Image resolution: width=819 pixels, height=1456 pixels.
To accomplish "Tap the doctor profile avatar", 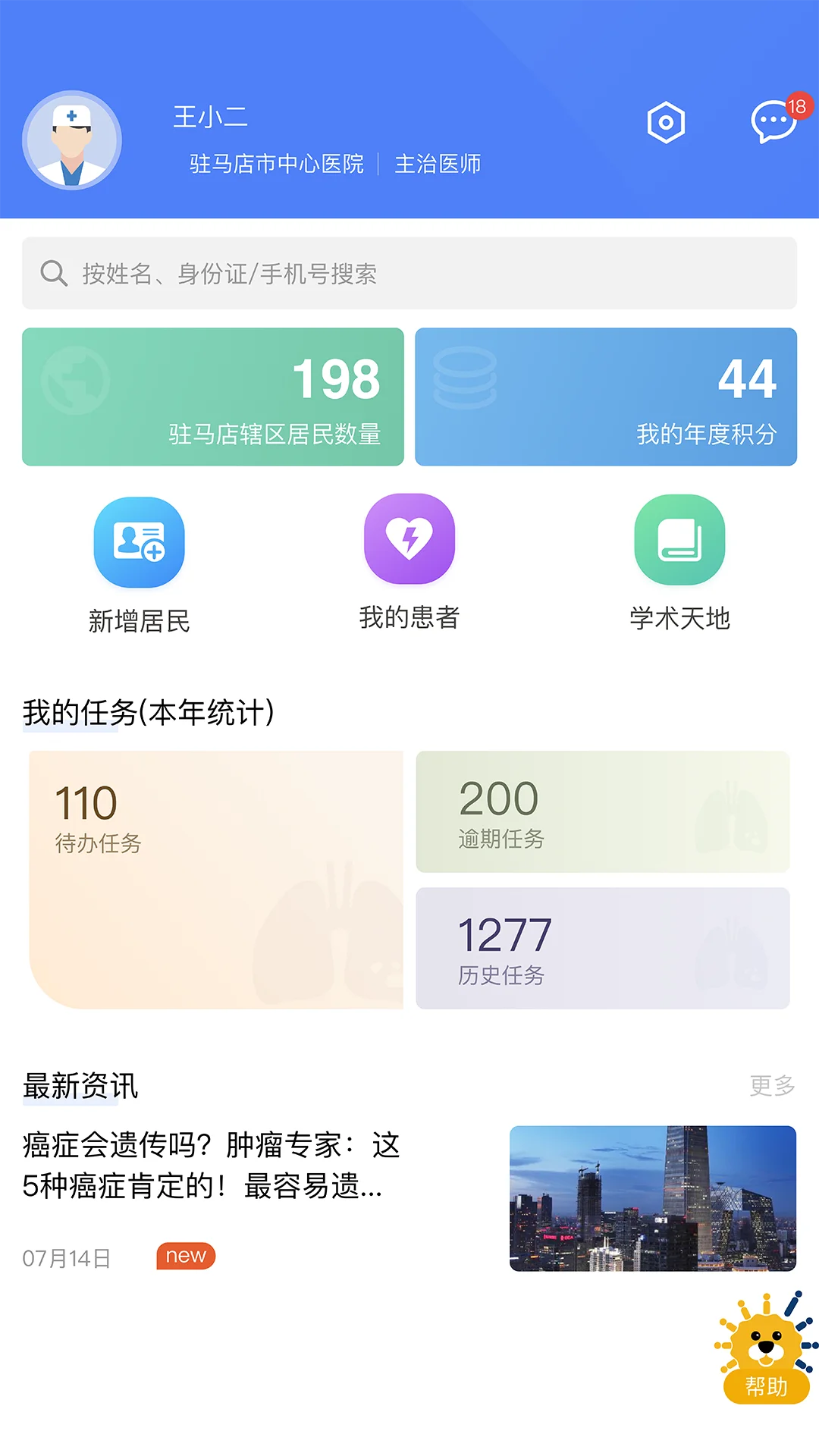I will point(72,140).
